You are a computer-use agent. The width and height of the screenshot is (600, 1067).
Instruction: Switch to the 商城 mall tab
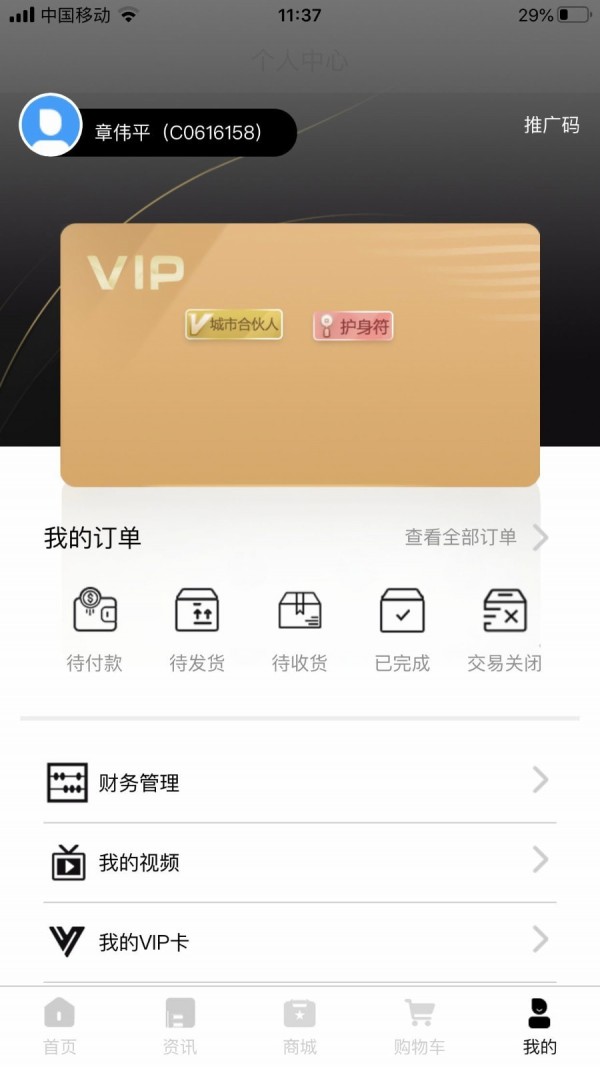tap(300, 1027)
